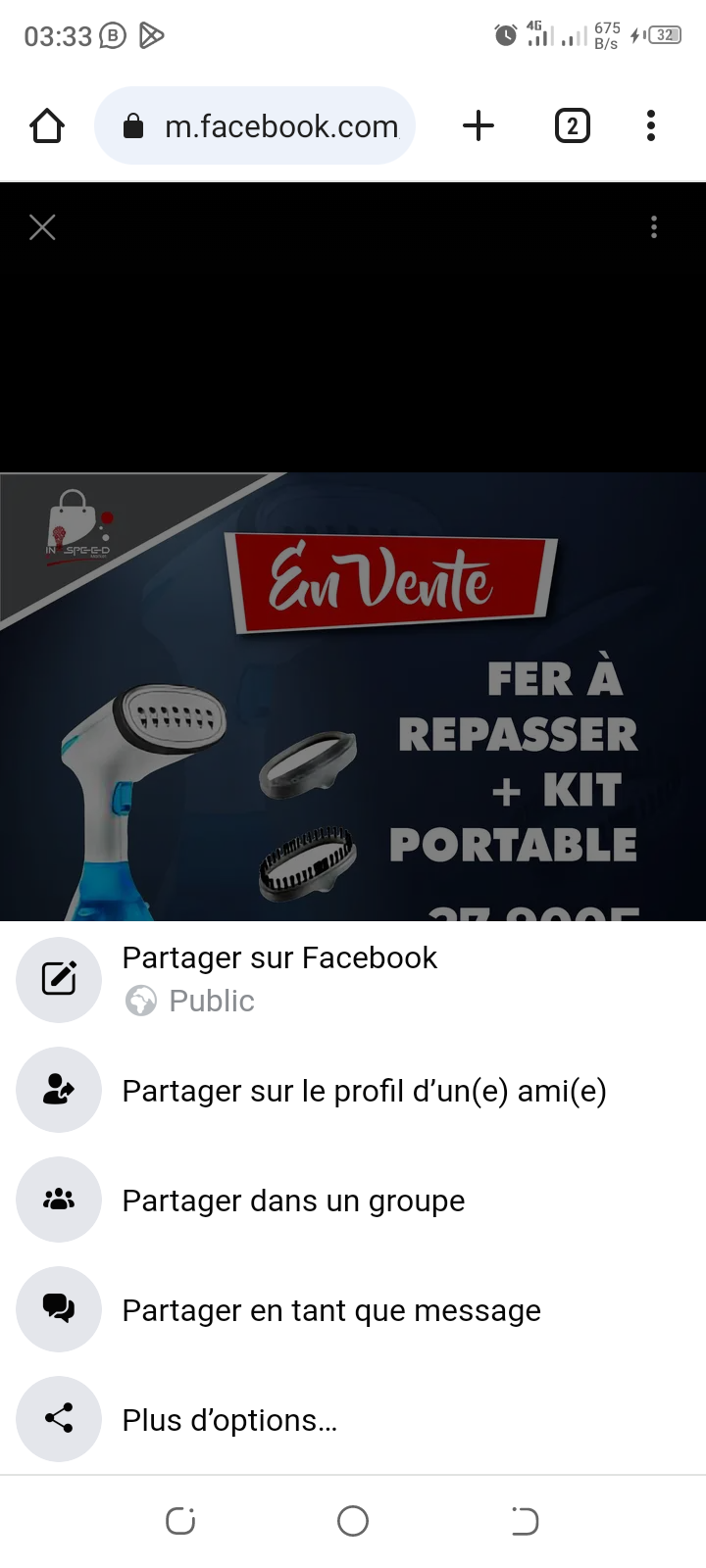Go to the system home screen
Viewport: 706px width, 1568px height.
353,1521
